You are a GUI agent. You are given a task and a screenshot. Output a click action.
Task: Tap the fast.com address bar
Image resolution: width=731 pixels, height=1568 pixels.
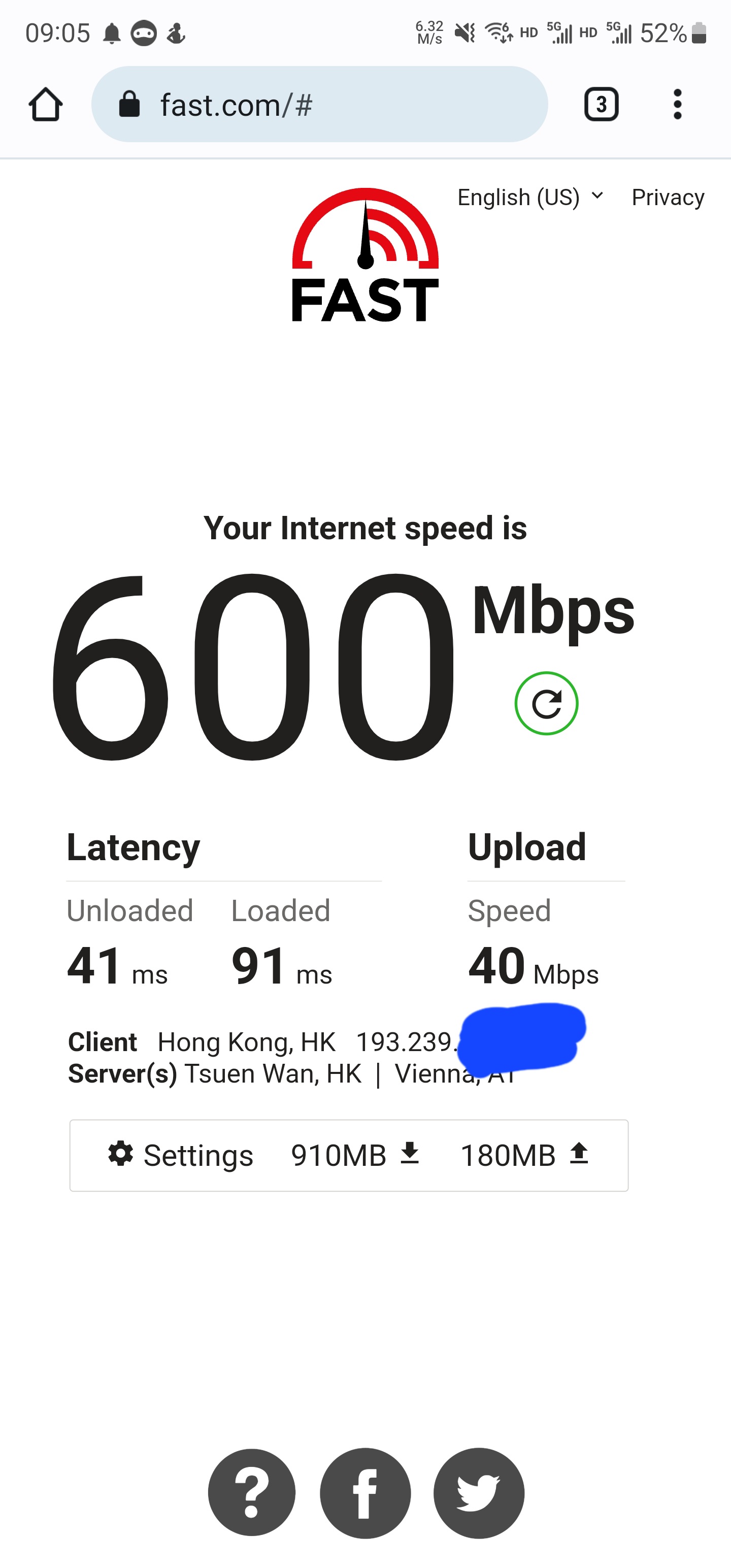319,105
